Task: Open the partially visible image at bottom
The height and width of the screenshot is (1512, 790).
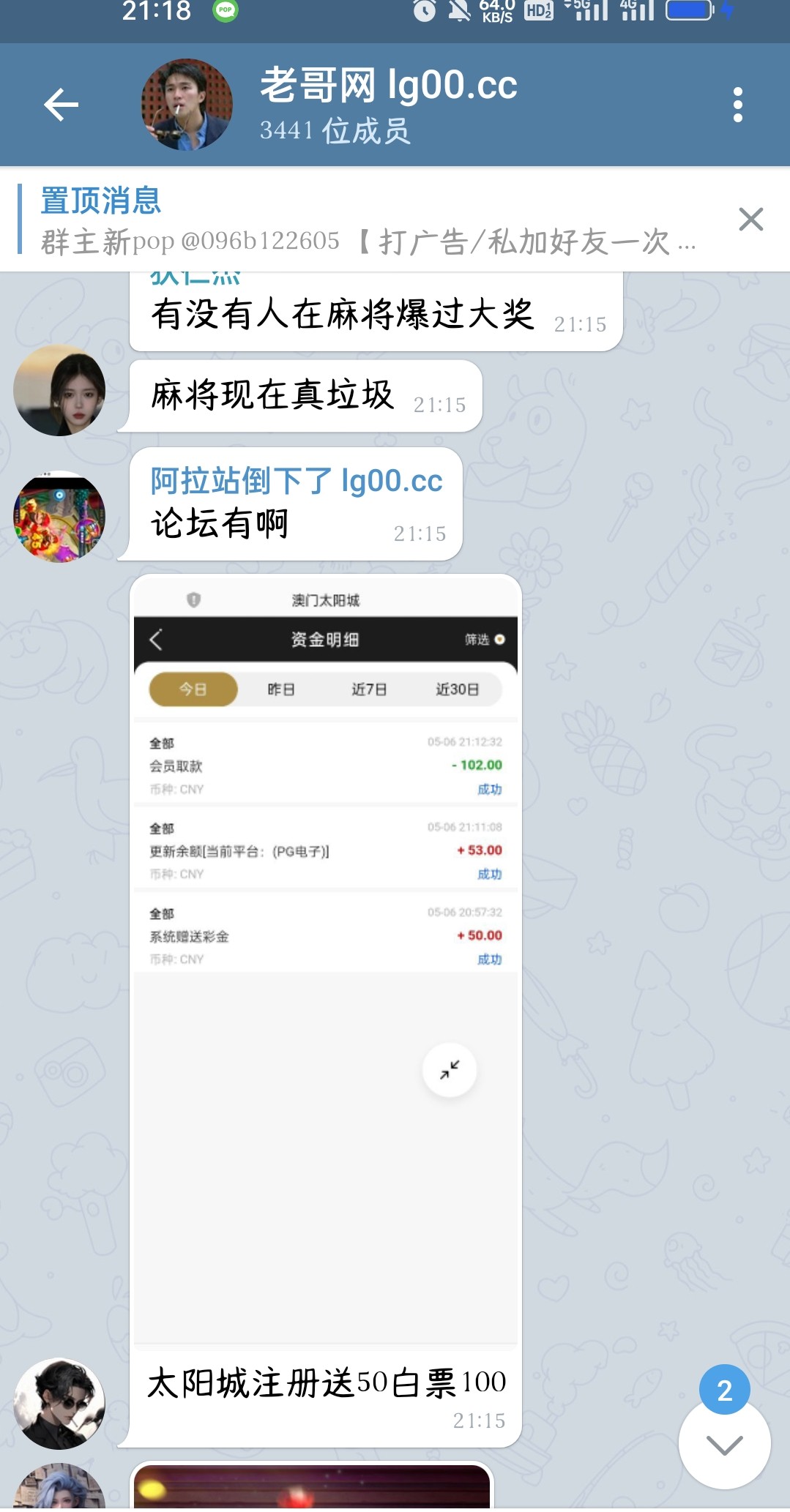Action: coord(311,1487)
